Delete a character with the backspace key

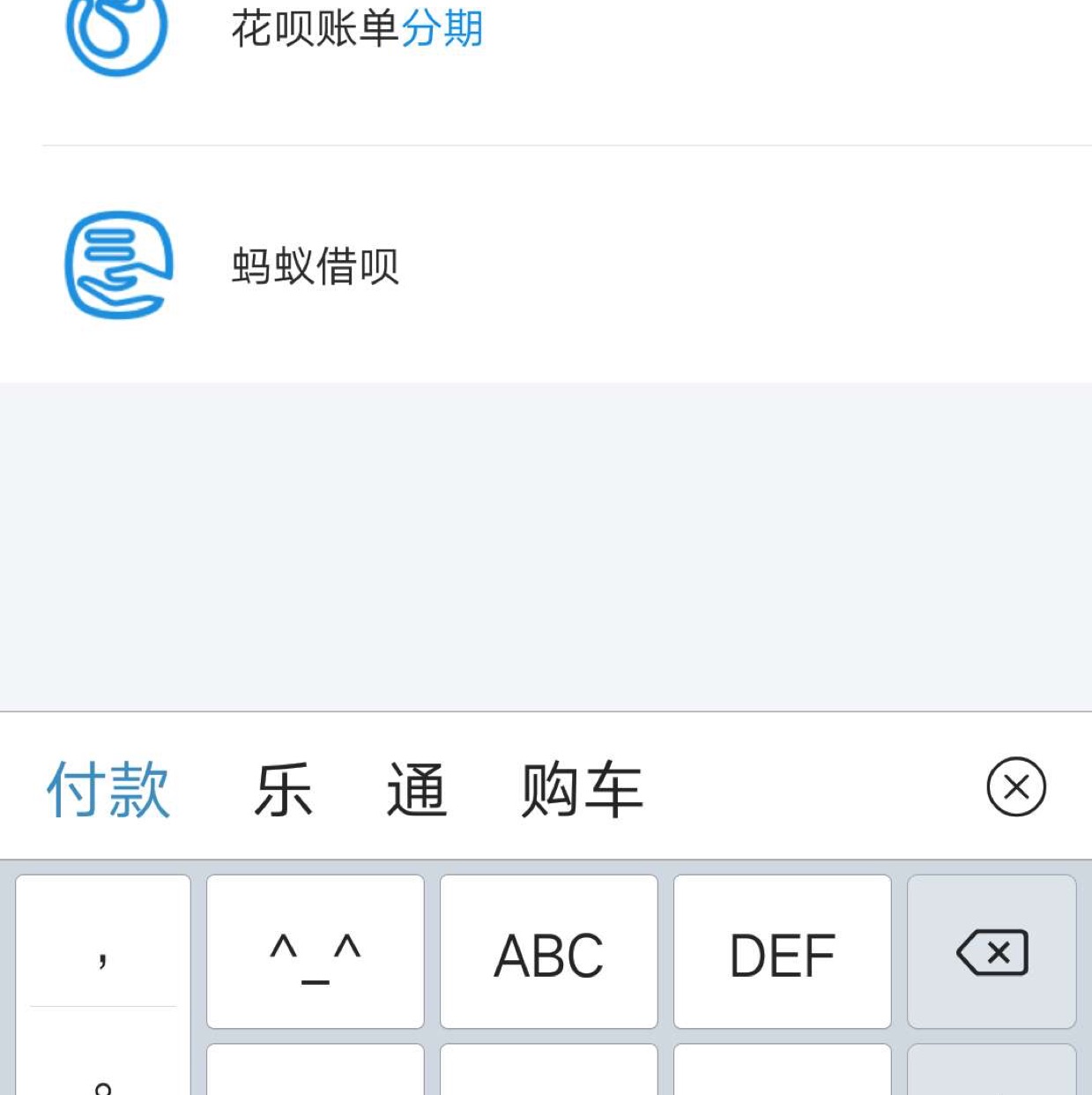pyautogui.click(x=992, y=952)
